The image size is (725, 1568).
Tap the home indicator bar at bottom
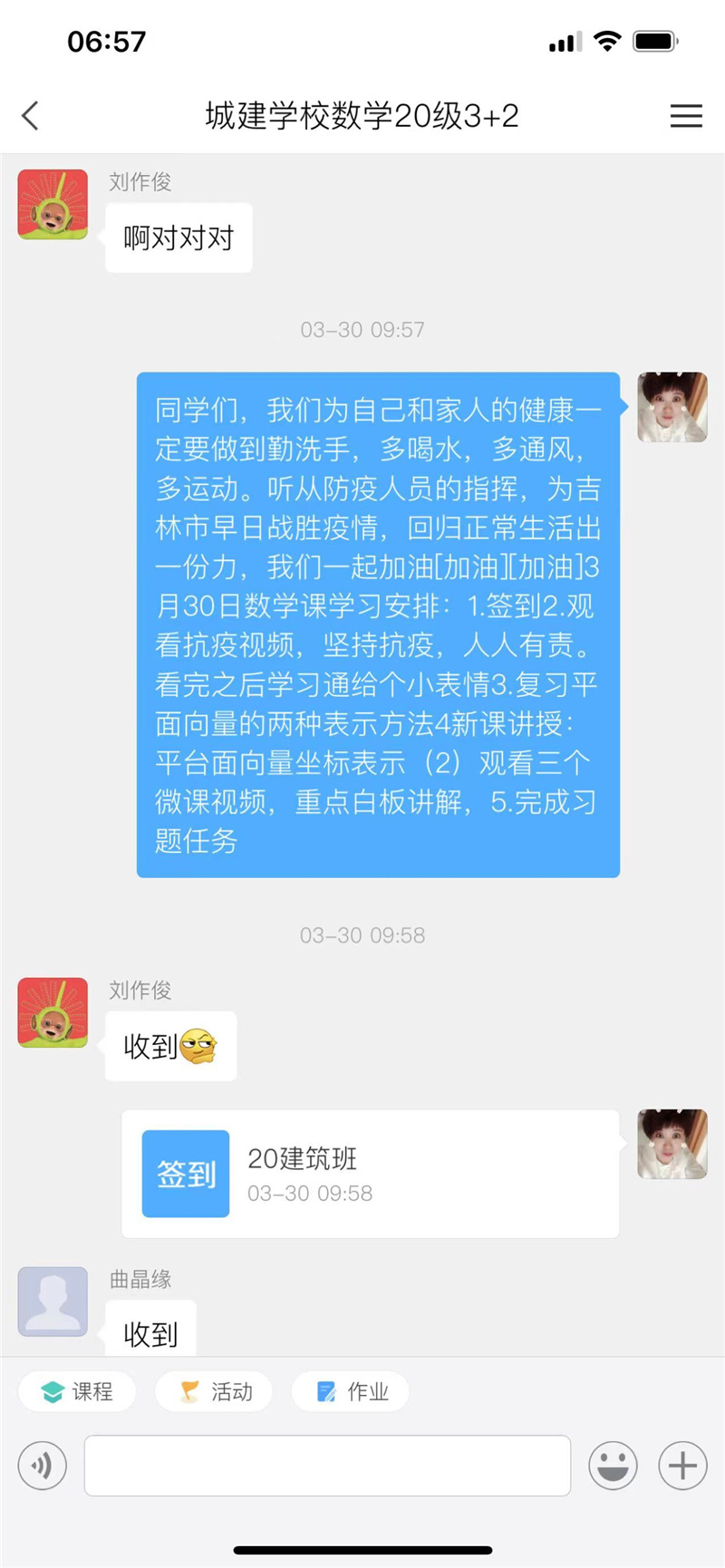(x=362, y=1552)
